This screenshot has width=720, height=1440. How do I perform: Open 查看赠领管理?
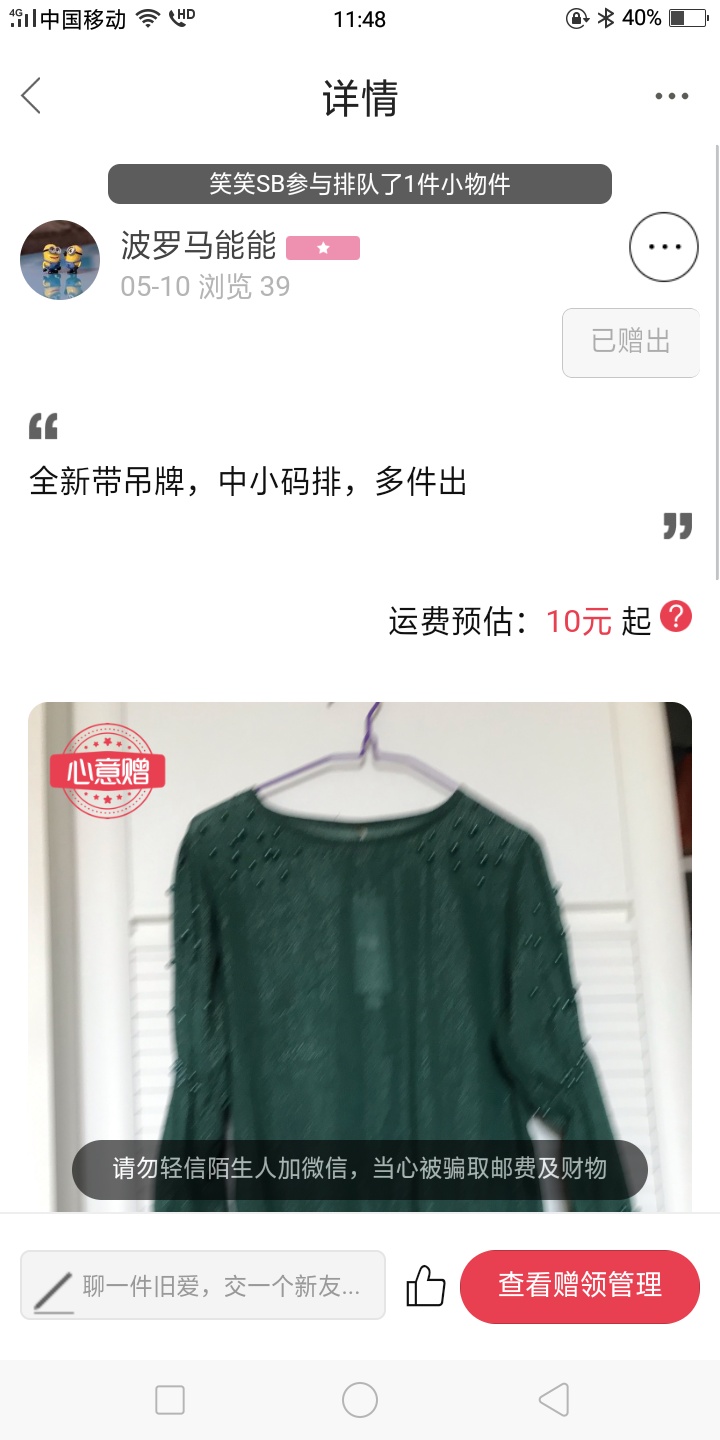[x=580, y=1286]
